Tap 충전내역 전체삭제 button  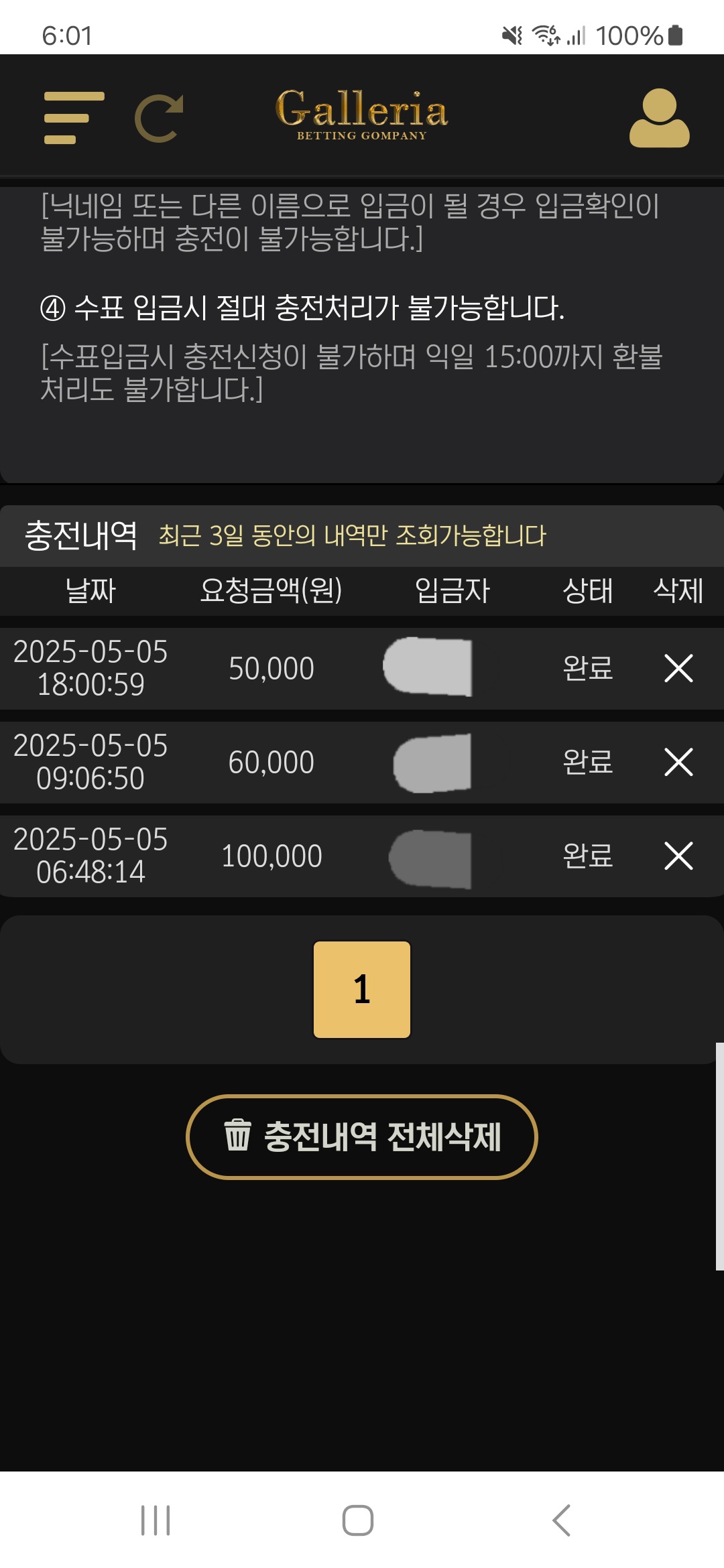coord(362,1136)
